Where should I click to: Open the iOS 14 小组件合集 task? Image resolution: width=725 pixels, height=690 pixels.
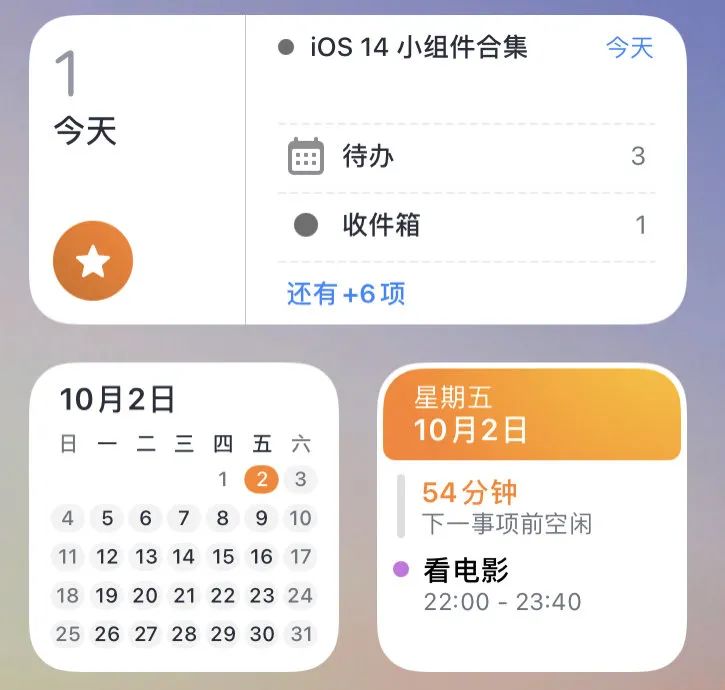[x=418, y=47]
